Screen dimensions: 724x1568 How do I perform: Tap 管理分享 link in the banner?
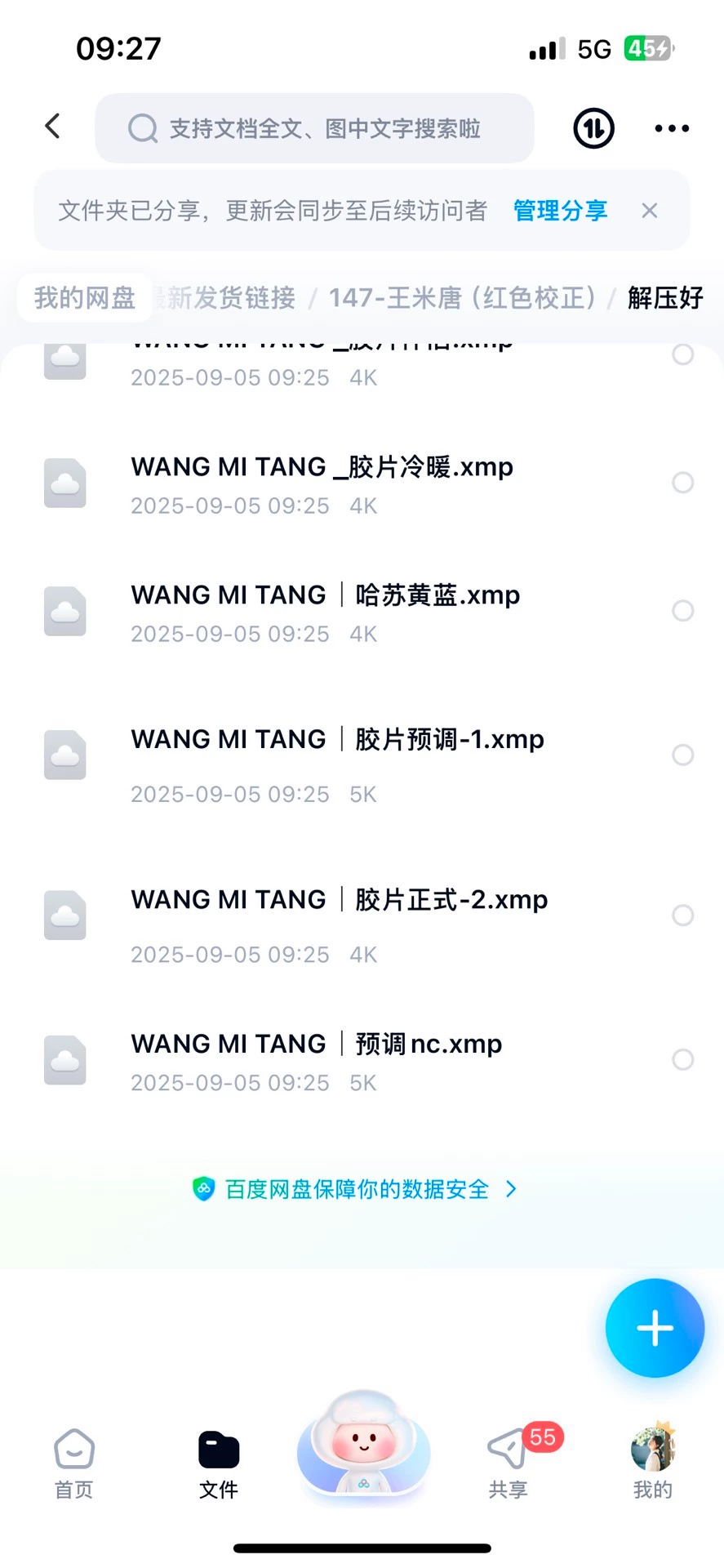click(560, 211)
